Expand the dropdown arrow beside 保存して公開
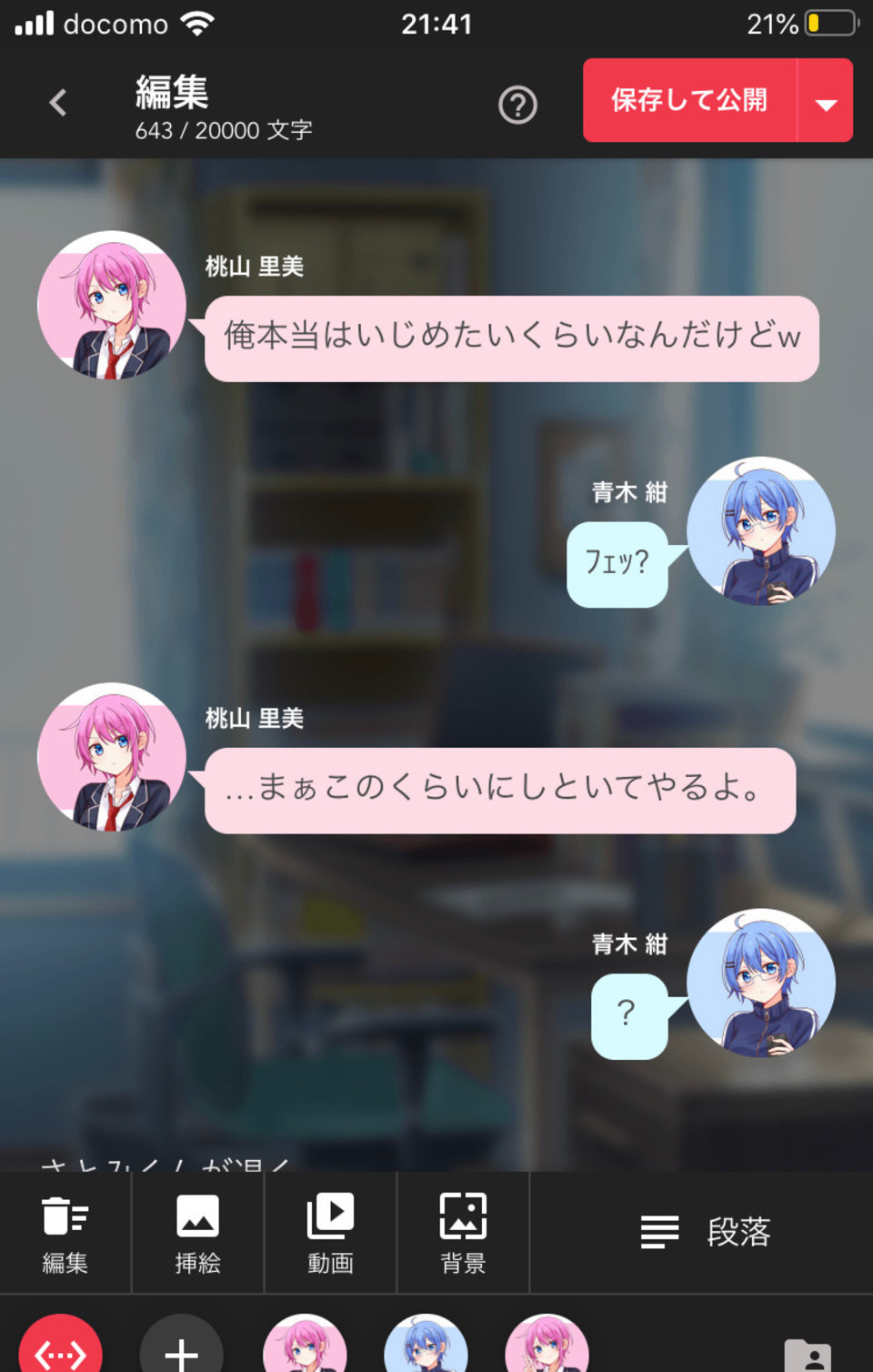 [826, 103]
